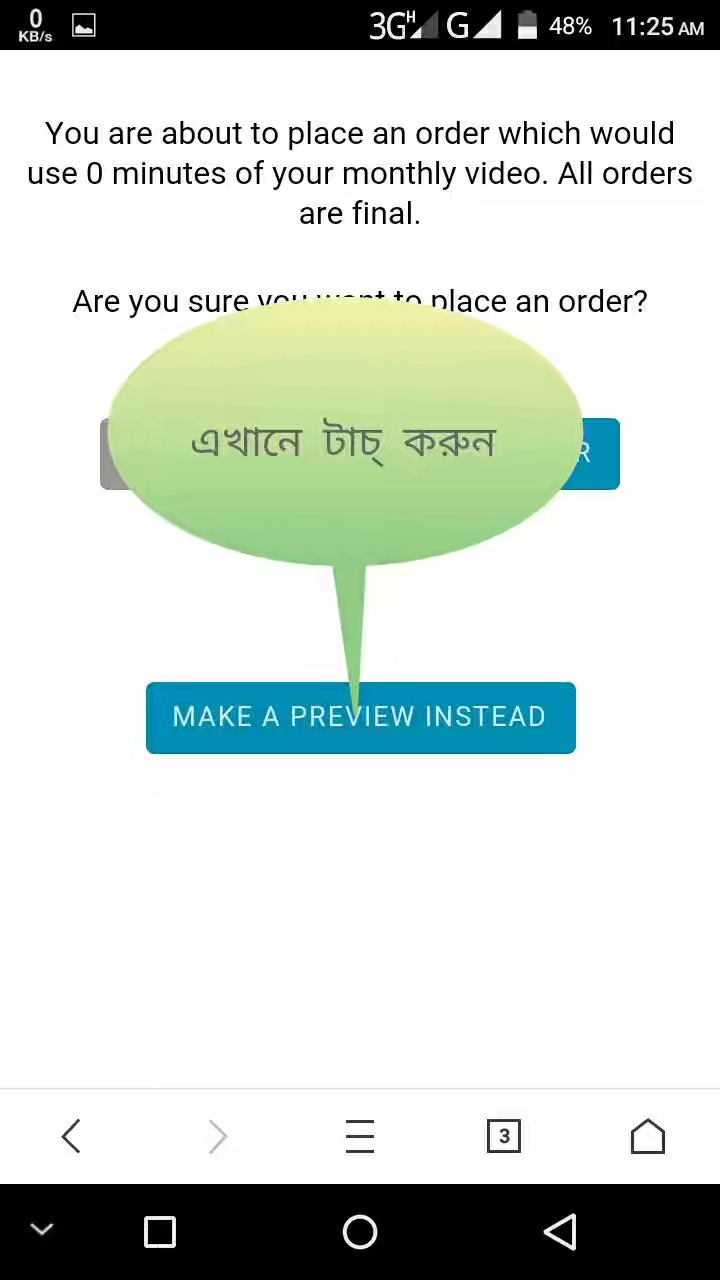720x1280 pixels.
Task: Go to the browser home page
Action: tap(648, 1137)
